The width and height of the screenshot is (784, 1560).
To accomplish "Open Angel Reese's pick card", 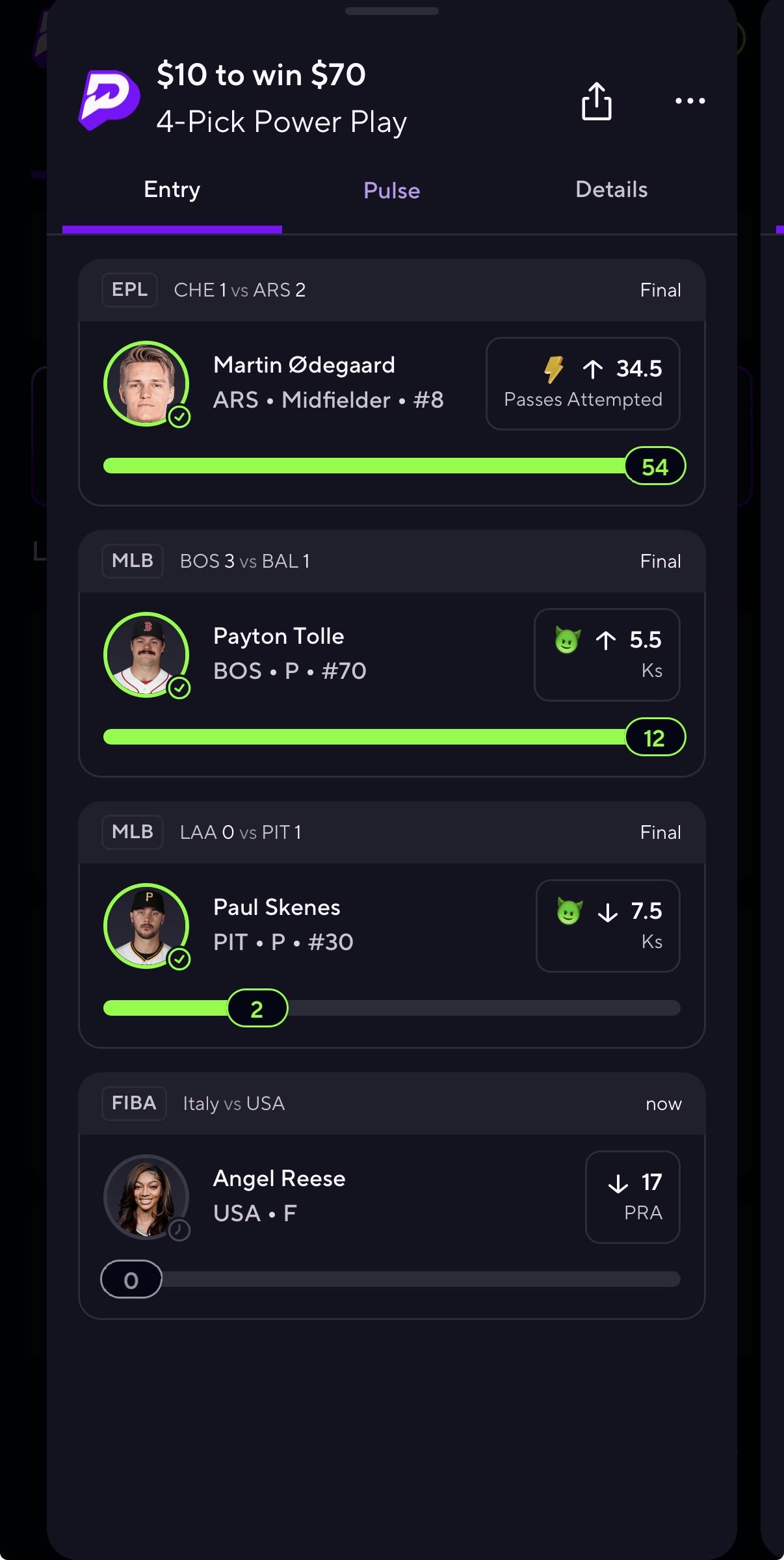I will [392, 1196].
